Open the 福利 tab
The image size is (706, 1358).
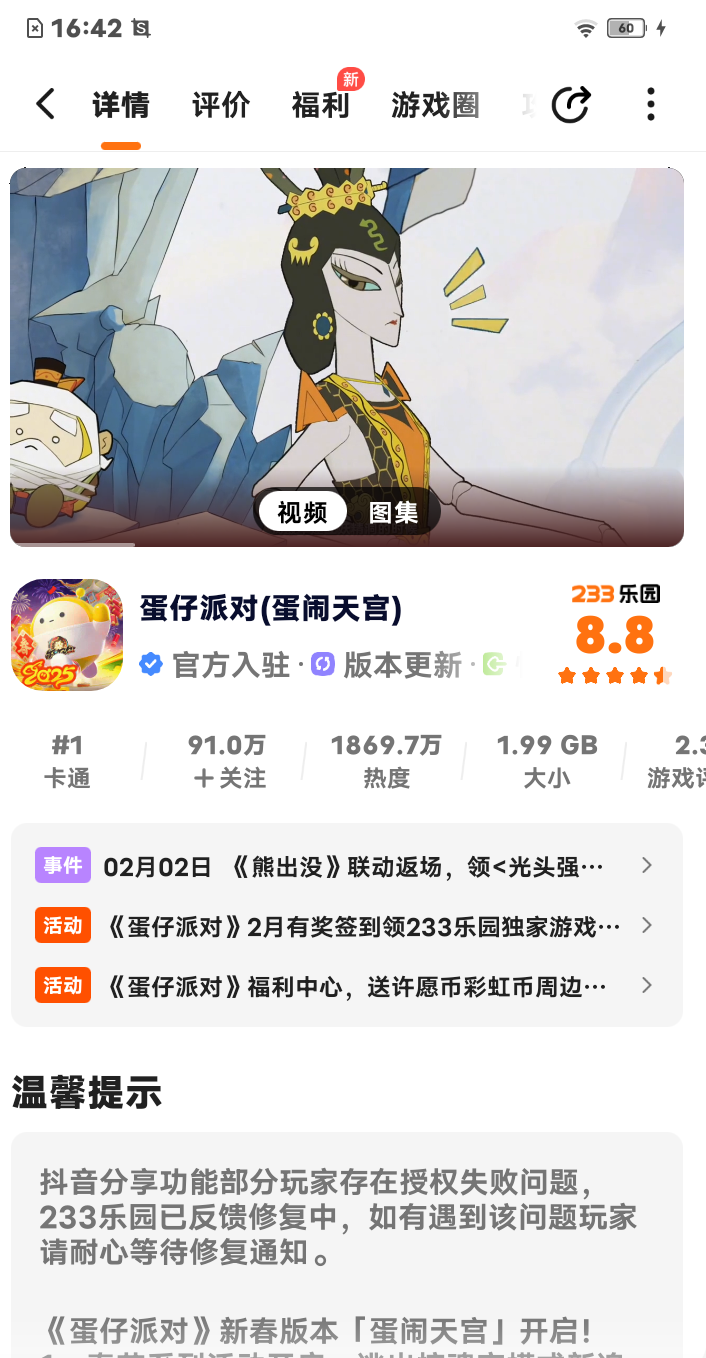pyautogui.click(x=321, y=105)
